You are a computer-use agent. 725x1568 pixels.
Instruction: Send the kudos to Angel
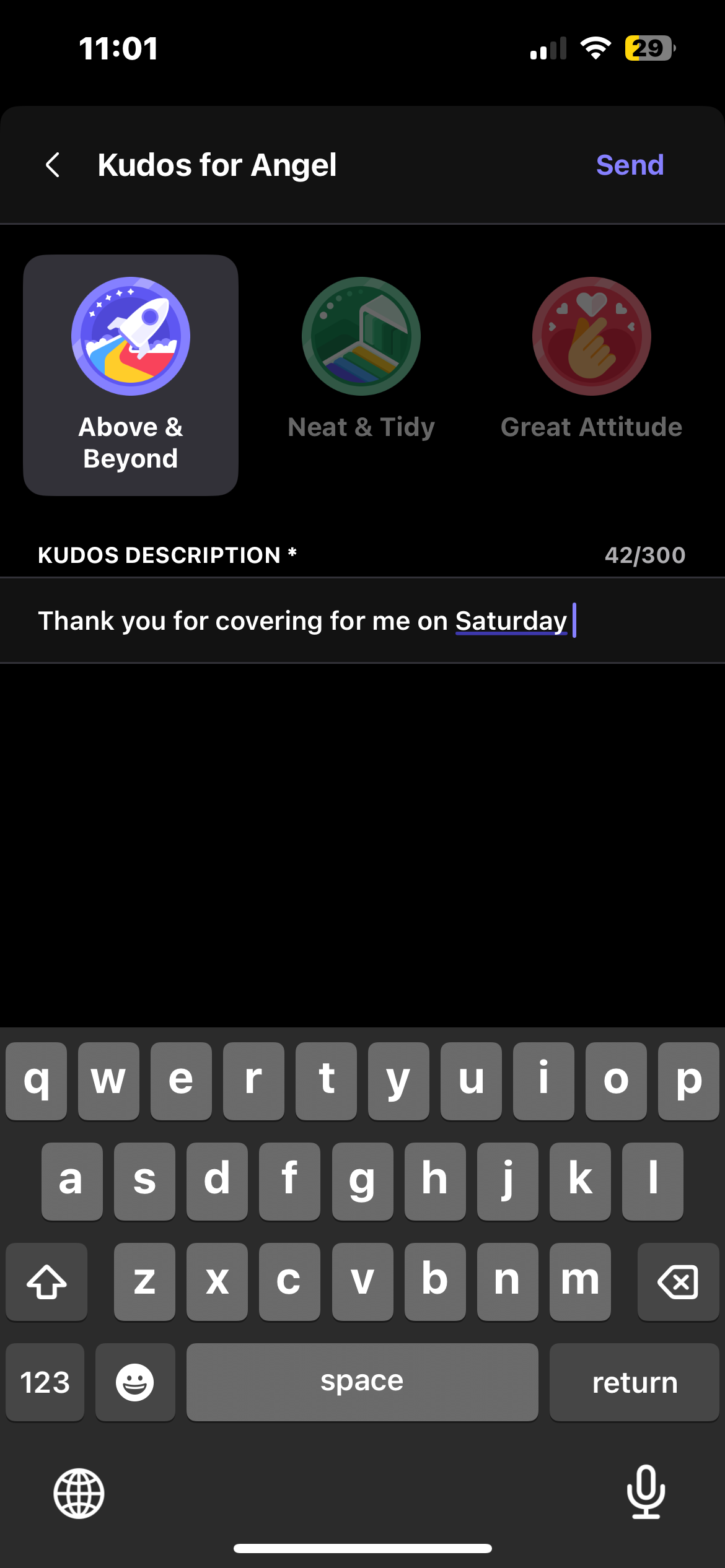tap(630, 165)
